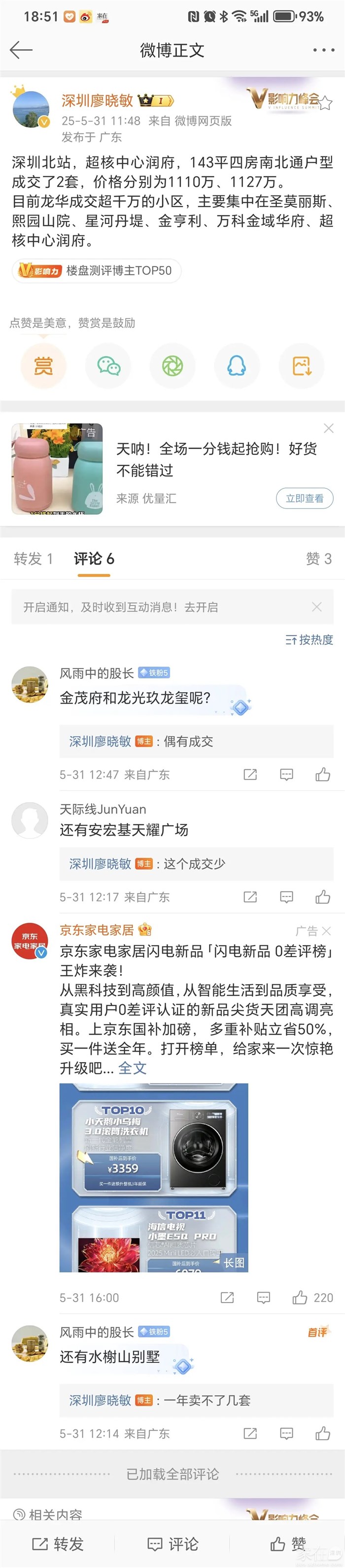Change sorting via 按热度

point(309,640)
